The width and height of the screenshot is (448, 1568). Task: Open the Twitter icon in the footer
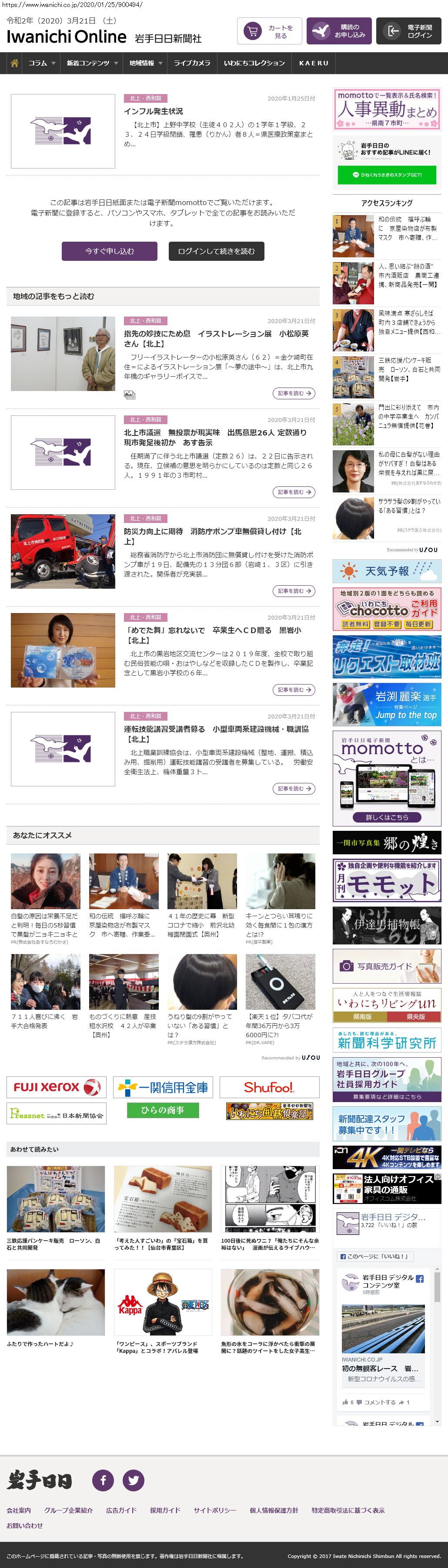point(133,1480)
